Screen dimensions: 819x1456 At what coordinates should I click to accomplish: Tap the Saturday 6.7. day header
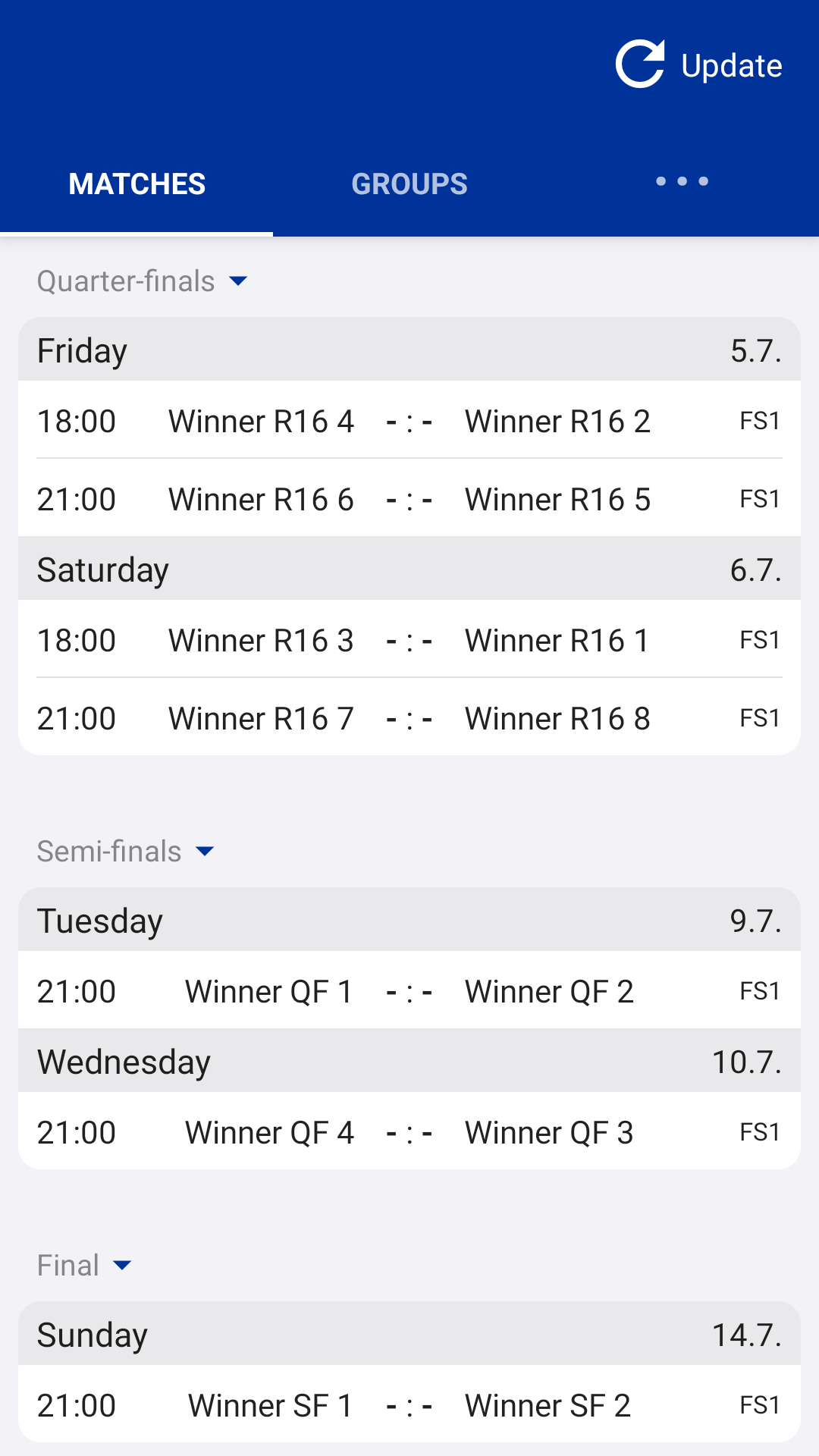point(409,570)
